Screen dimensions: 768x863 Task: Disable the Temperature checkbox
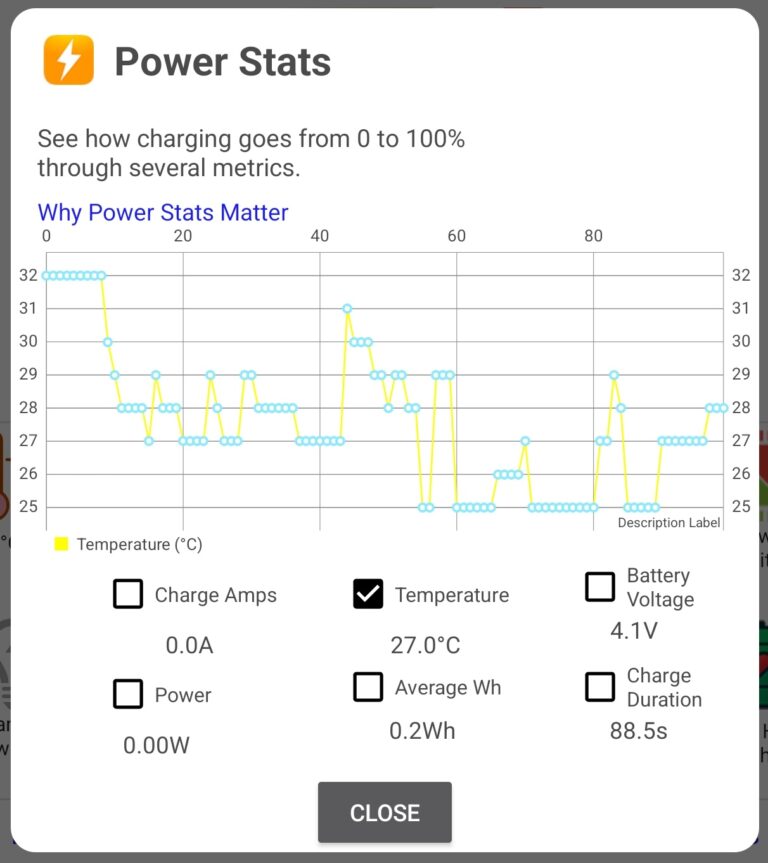tap(367, 593)
